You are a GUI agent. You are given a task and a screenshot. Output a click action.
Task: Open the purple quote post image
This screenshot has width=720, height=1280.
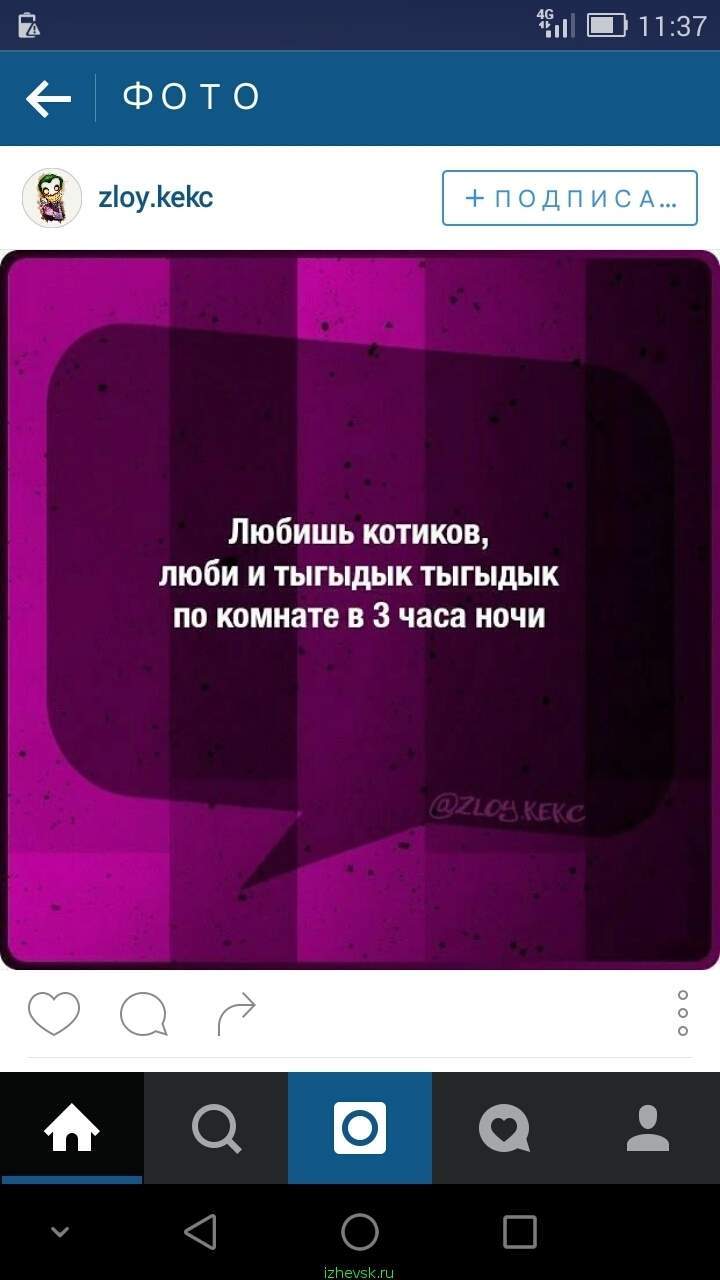360,610
